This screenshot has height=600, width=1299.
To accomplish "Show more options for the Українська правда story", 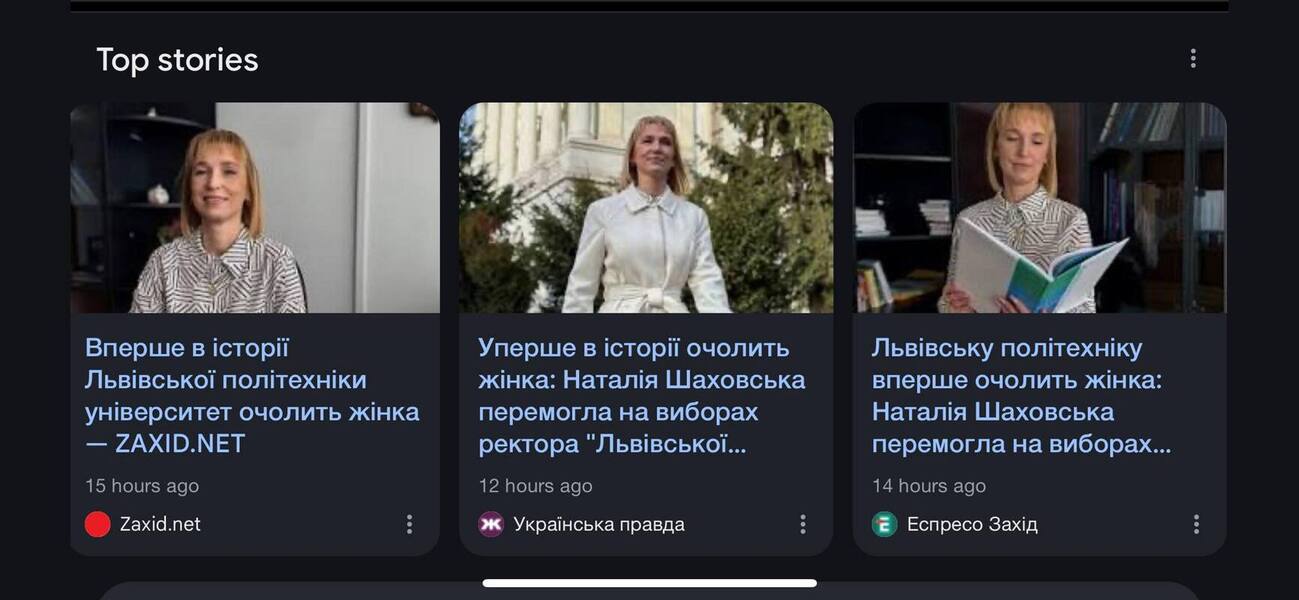I will [802, 524].
